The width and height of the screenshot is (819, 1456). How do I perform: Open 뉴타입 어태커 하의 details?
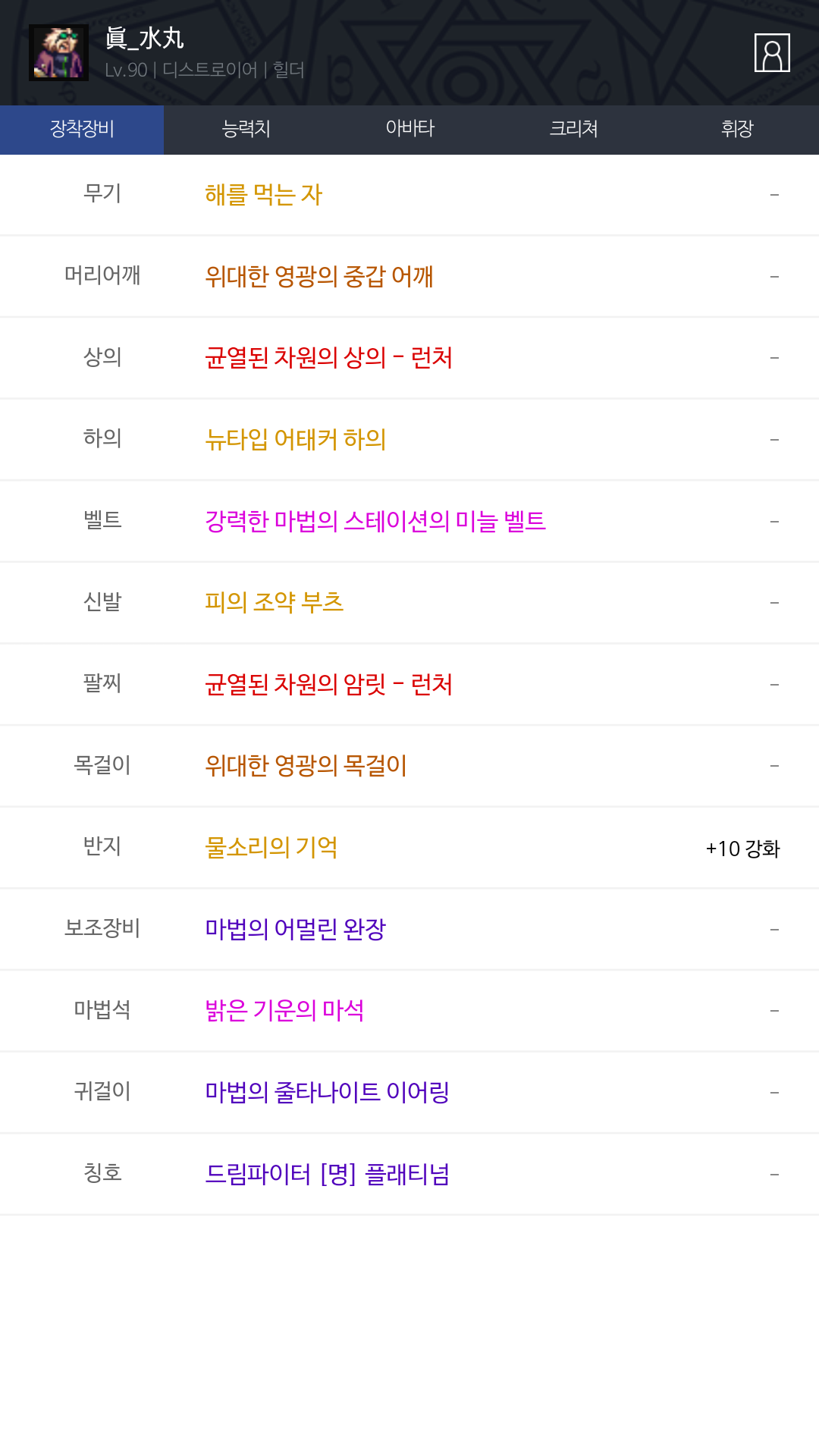(x=295, y=440)
